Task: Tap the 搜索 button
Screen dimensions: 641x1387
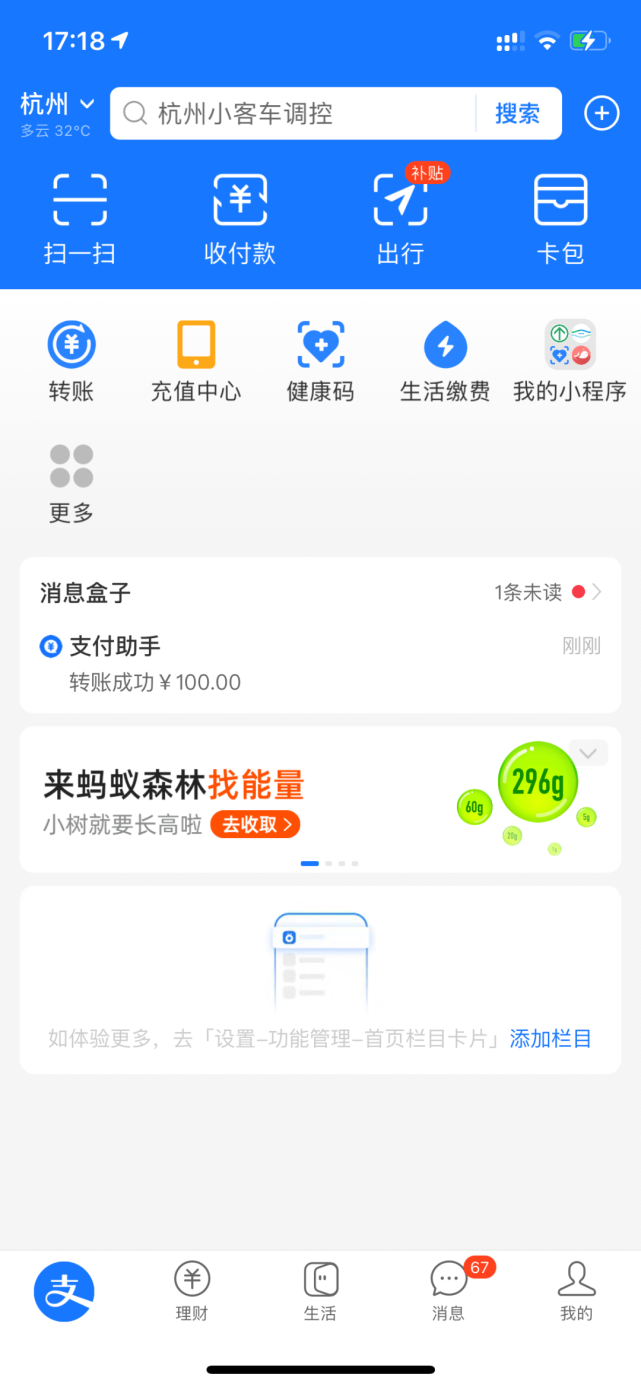Action: coord(518,114)
